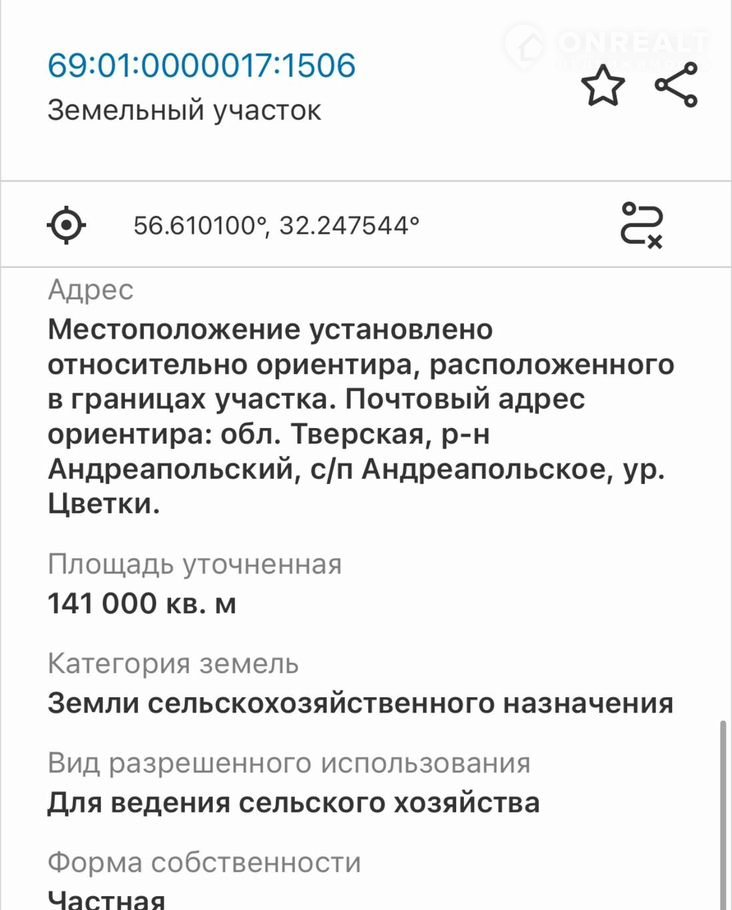732x910 pixels.
Task: Share this land parcel
Action: coord(677,86)
